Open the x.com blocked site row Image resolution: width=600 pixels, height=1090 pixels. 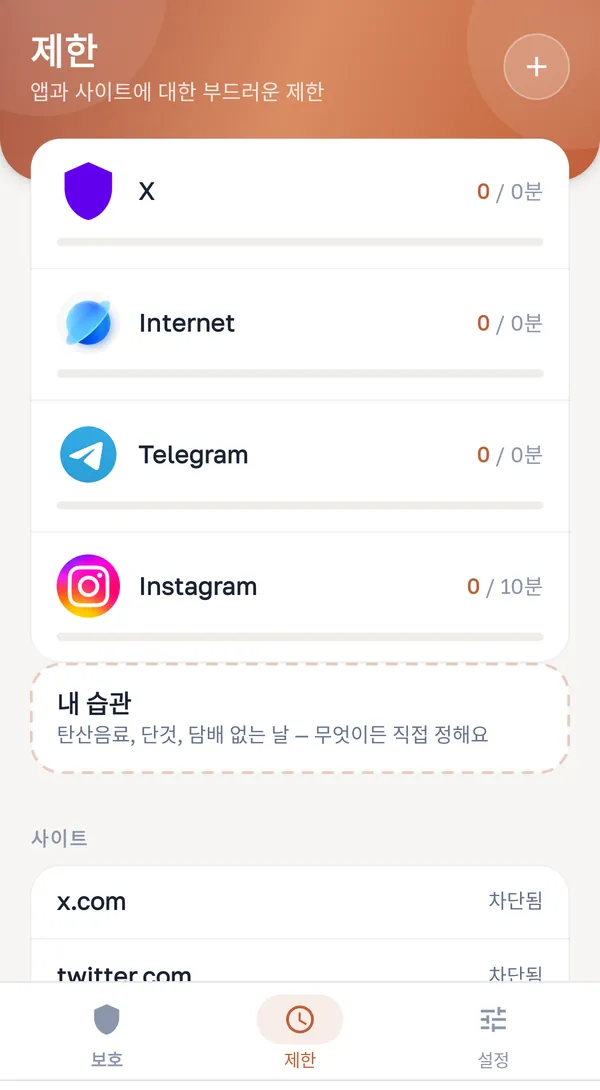click(300, 902)
